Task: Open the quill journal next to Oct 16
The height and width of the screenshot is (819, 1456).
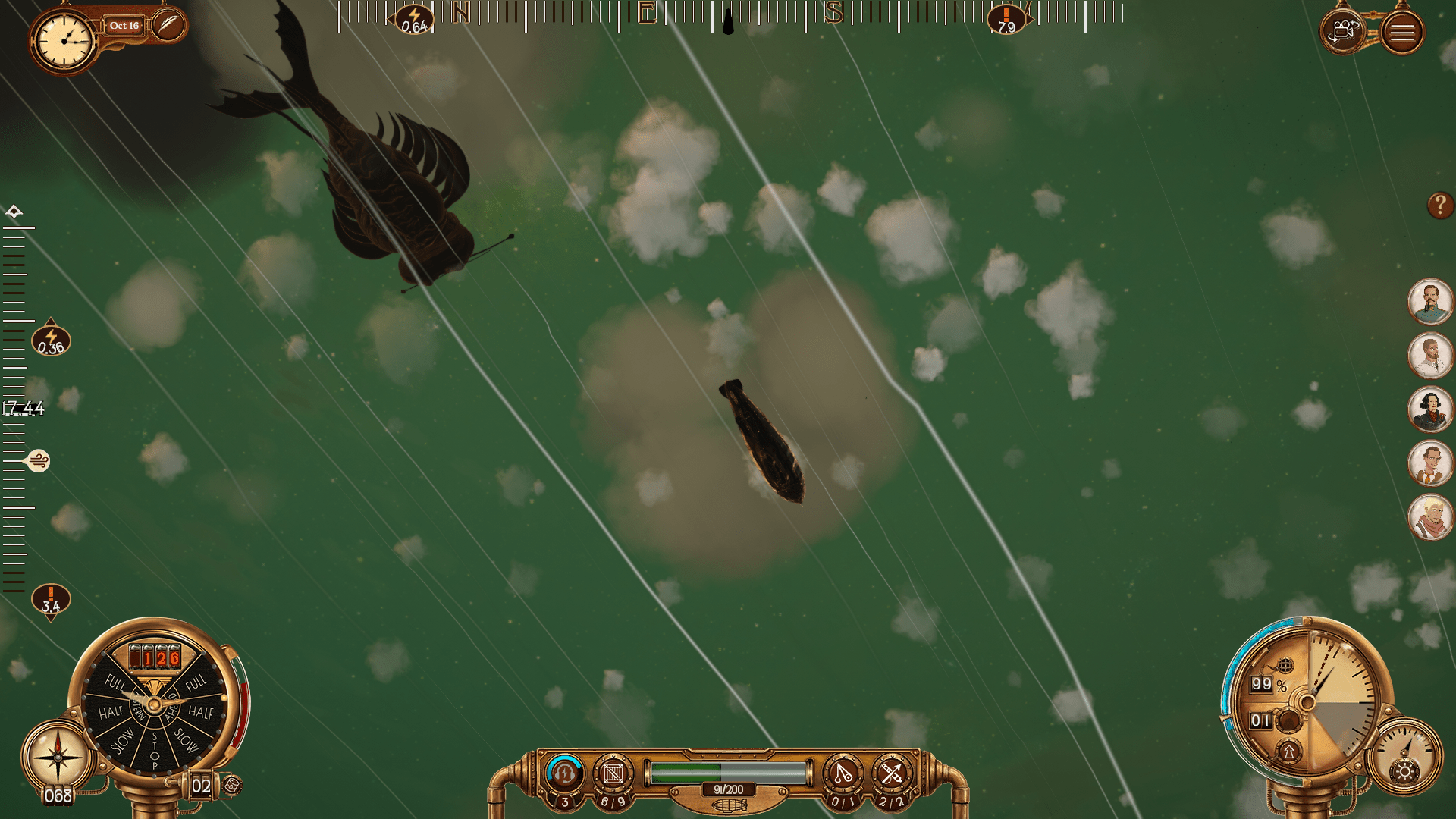Action: pyautogui.click(x=168, y=25)
